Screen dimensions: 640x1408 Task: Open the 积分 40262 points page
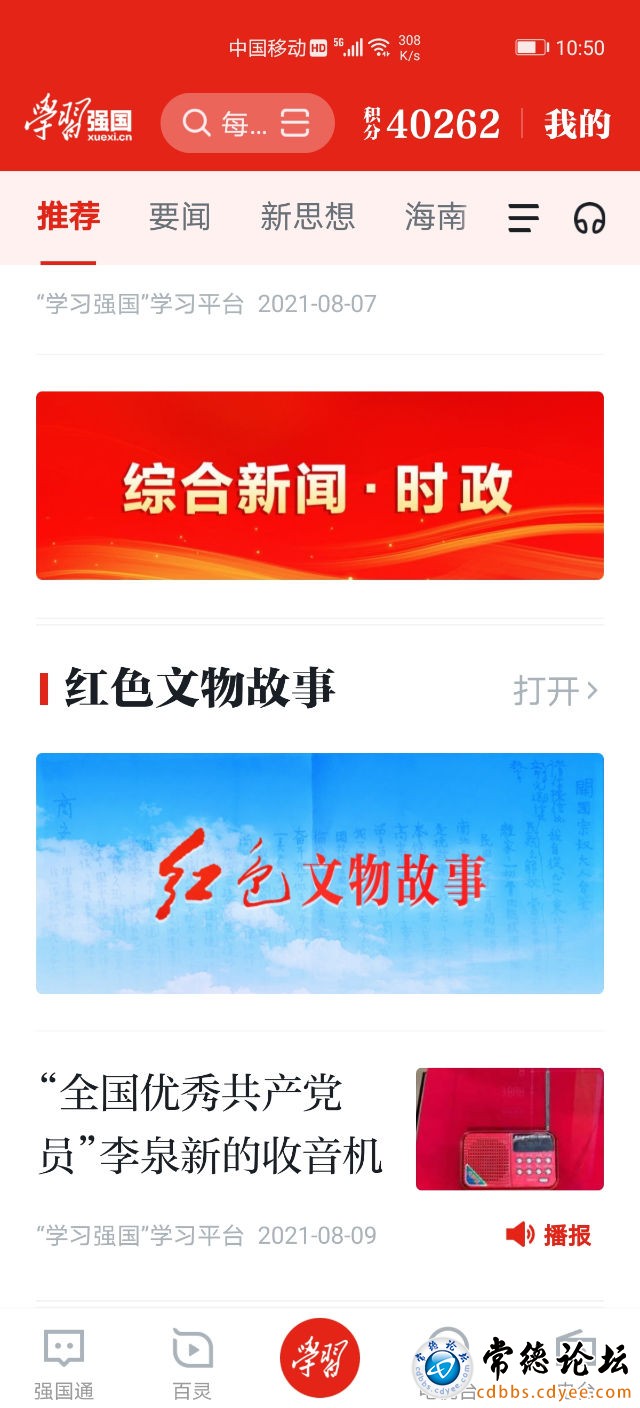(x=432, y=124)
